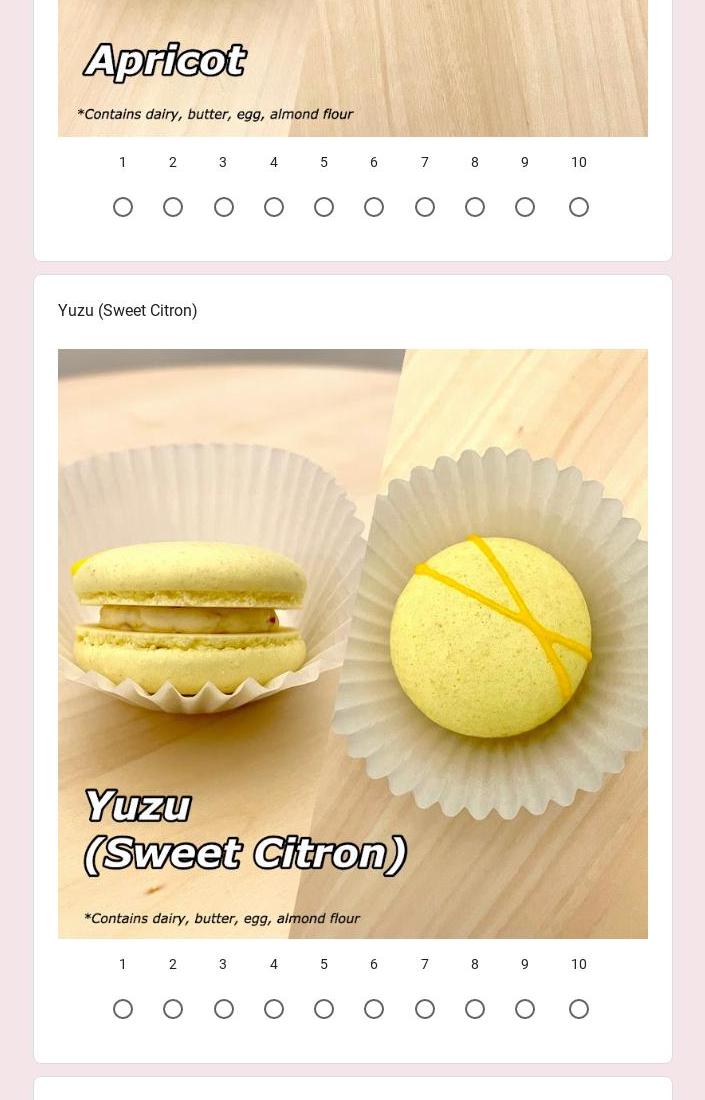Pick rating 4 for Apricot
This screenshot has height=1100, width=705.
point(274,207)
